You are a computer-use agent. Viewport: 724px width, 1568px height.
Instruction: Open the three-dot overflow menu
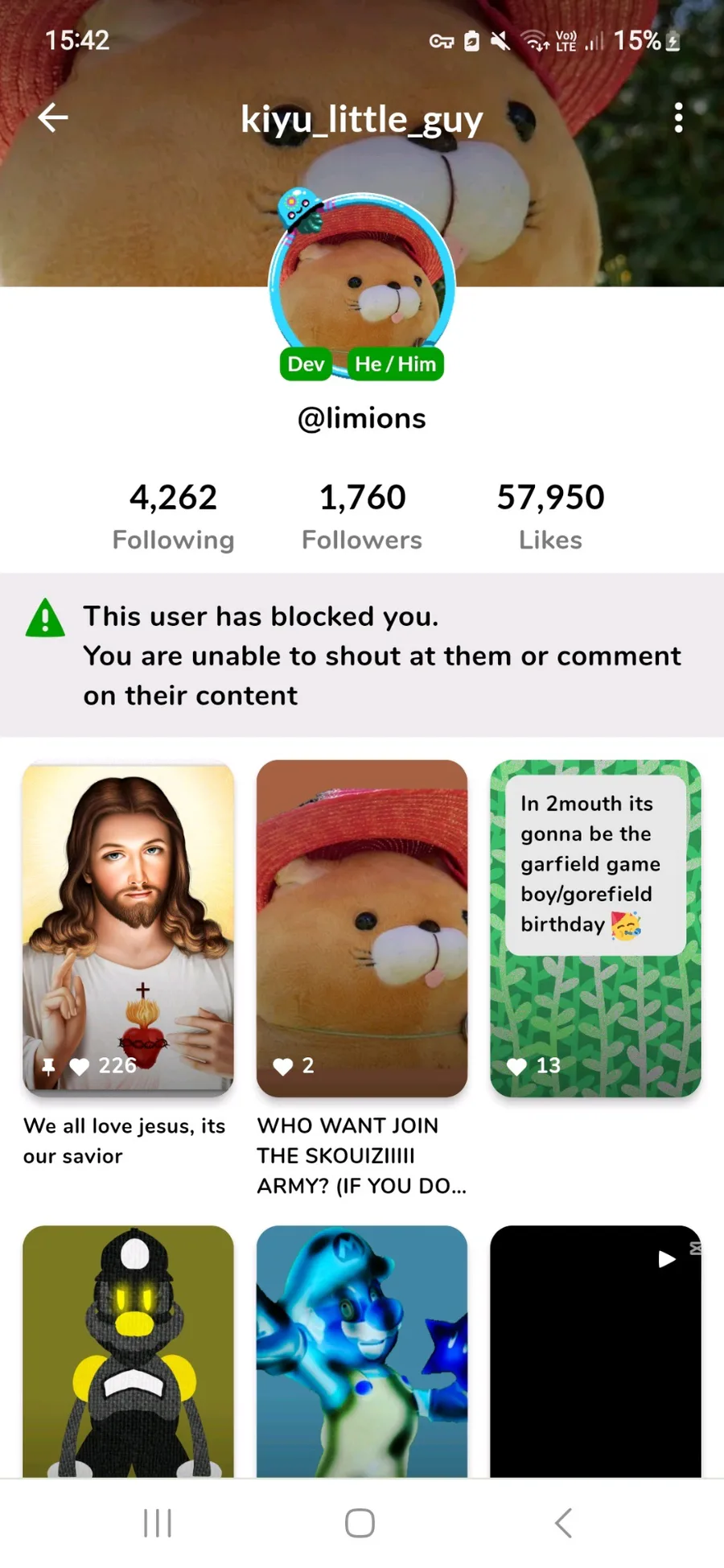[678, 118]
